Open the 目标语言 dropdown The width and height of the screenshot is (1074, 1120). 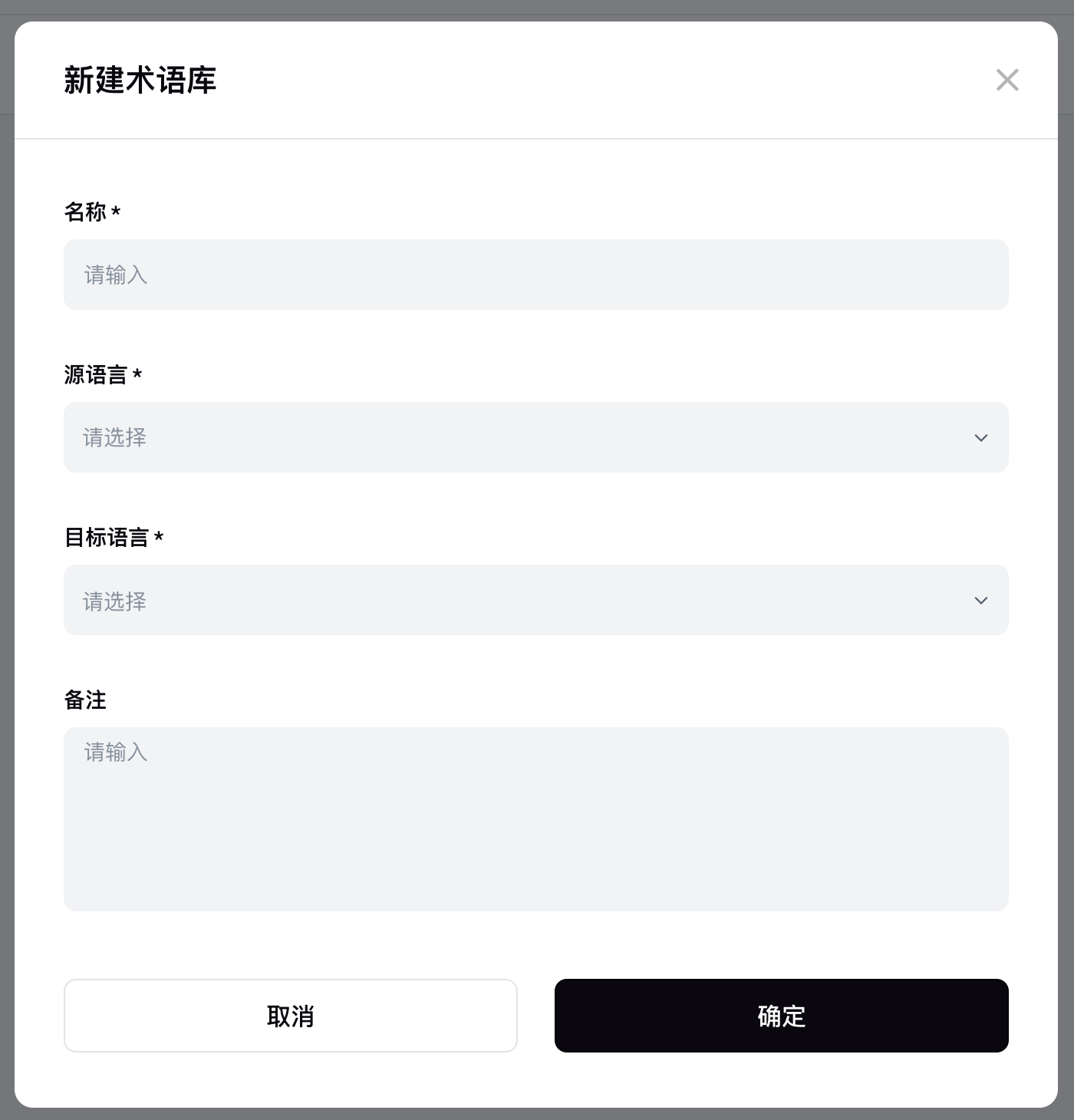coord(535,600)
